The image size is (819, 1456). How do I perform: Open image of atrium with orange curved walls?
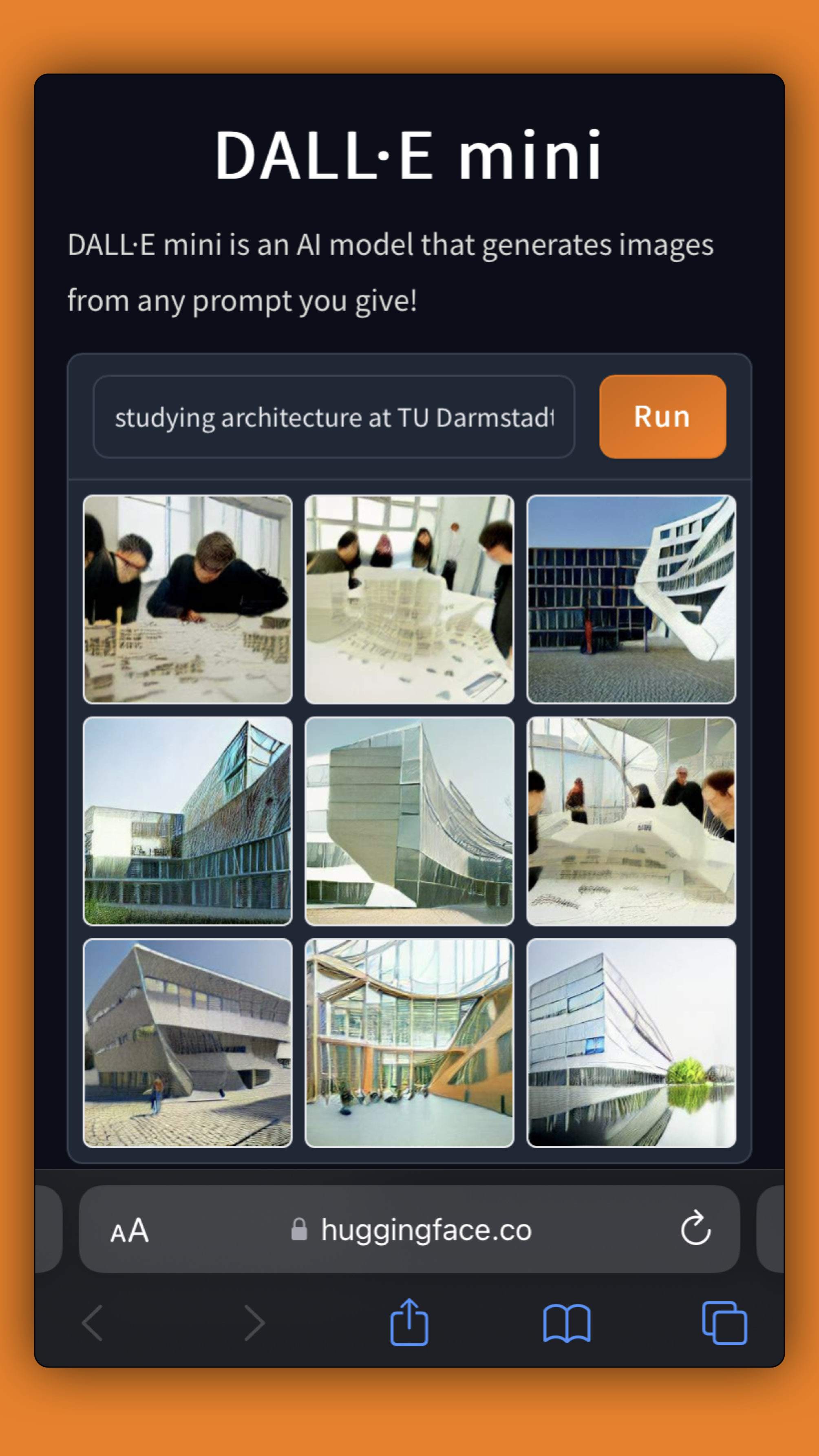pyautogui.click(x=409, y=1043)
